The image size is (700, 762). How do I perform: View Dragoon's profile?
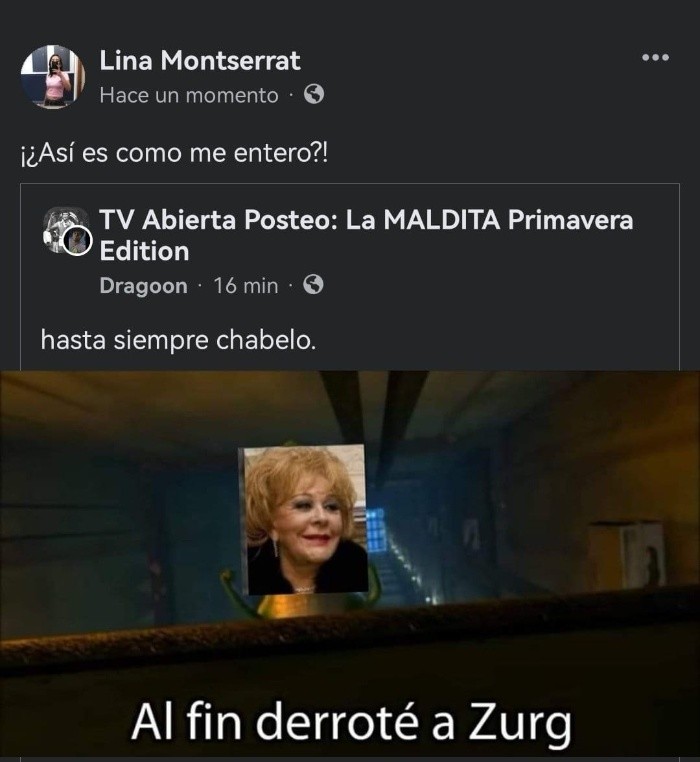coord(143,286)
